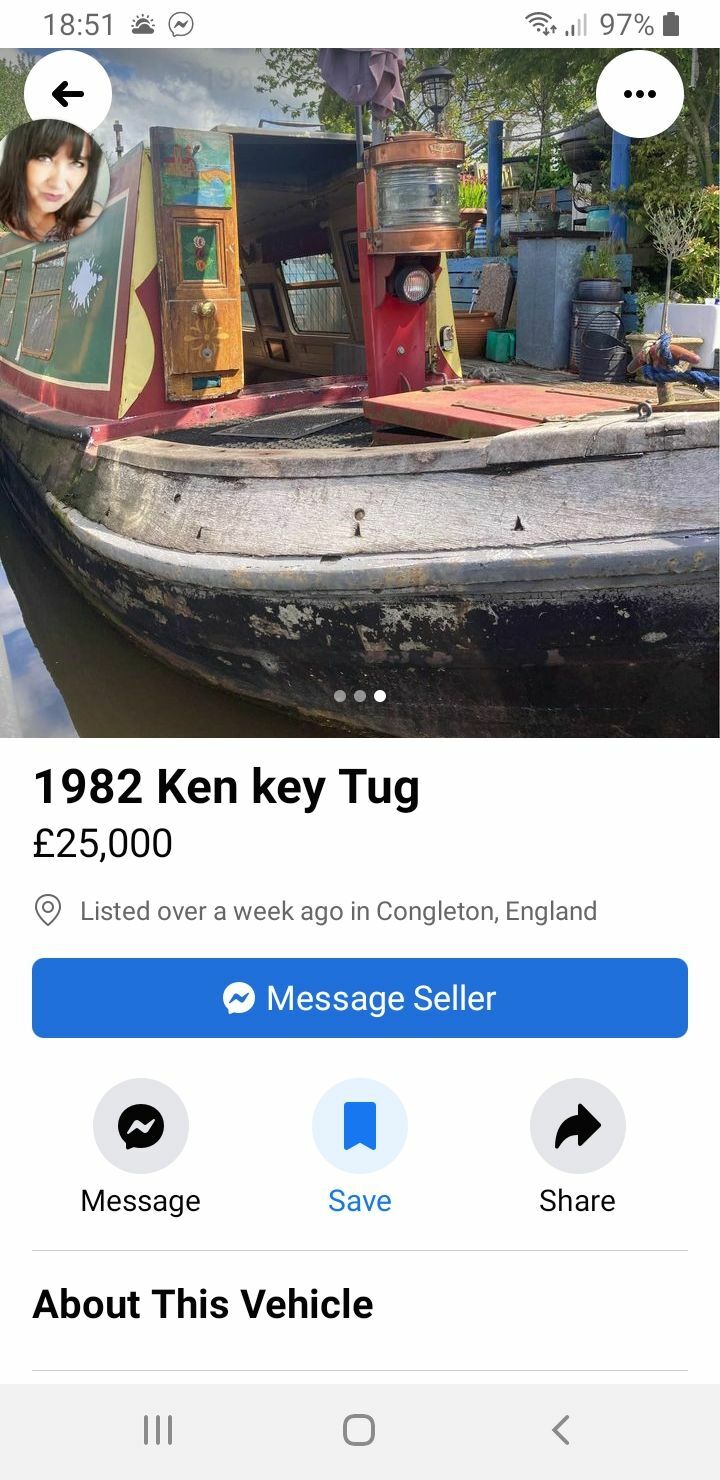The height and width of the screenshot is (1480, 720).
Task: Tap the system back button
Action: (x=561, y=1430)
